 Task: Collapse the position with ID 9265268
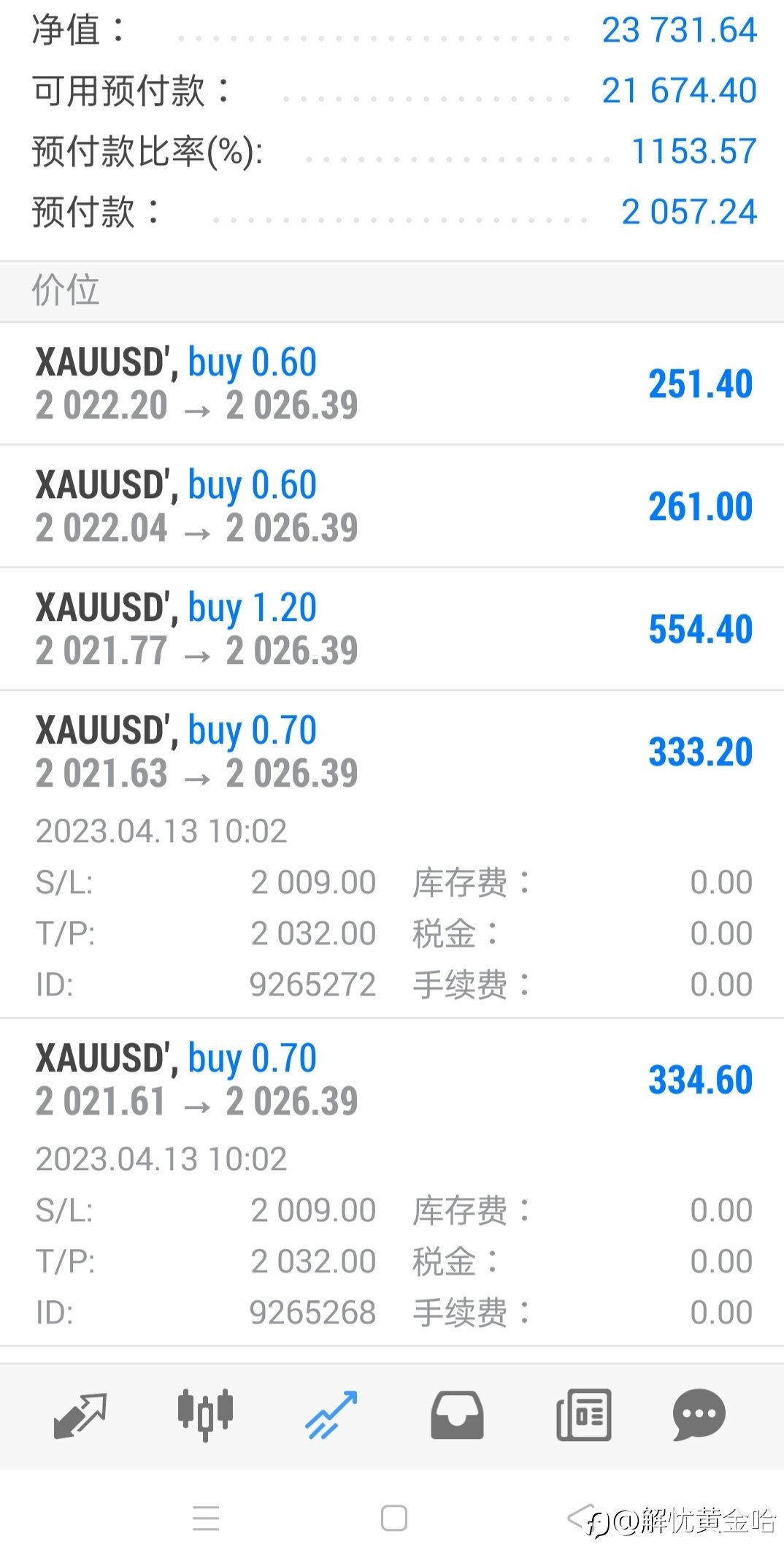(392, 1183)
